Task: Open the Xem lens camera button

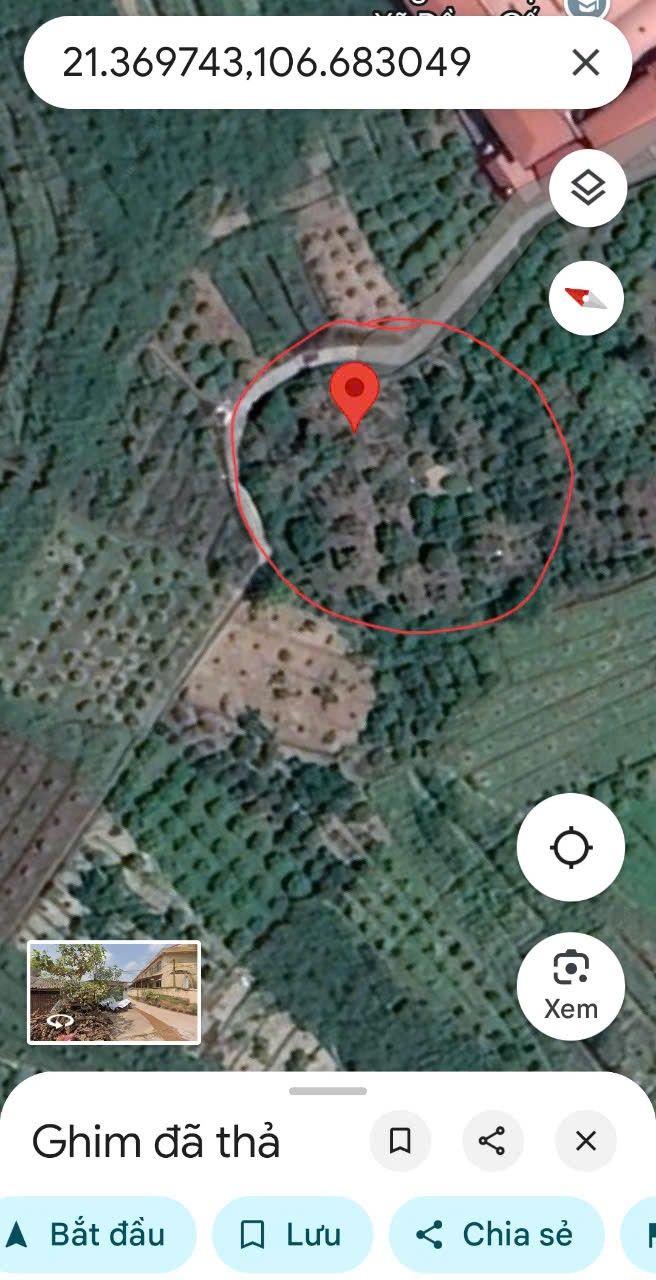Action: (571, 986)
